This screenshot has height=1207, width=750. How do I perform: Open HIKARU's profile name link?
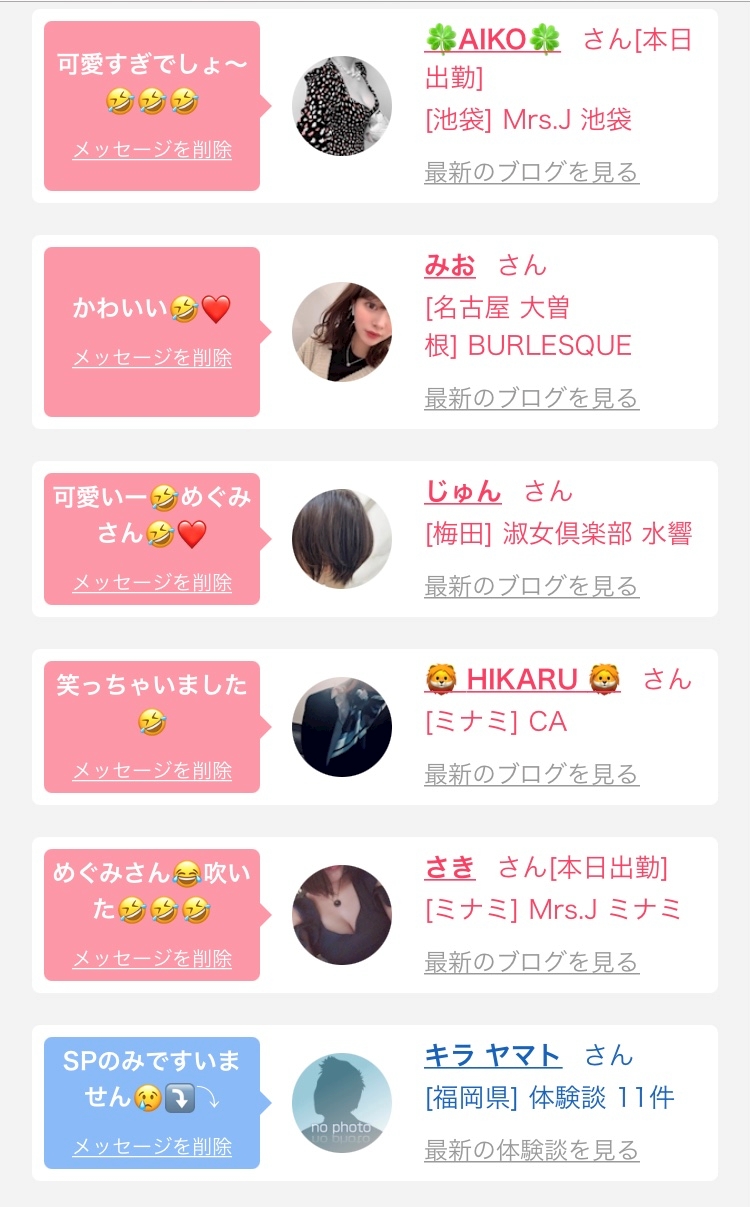[x=522, y=680]
